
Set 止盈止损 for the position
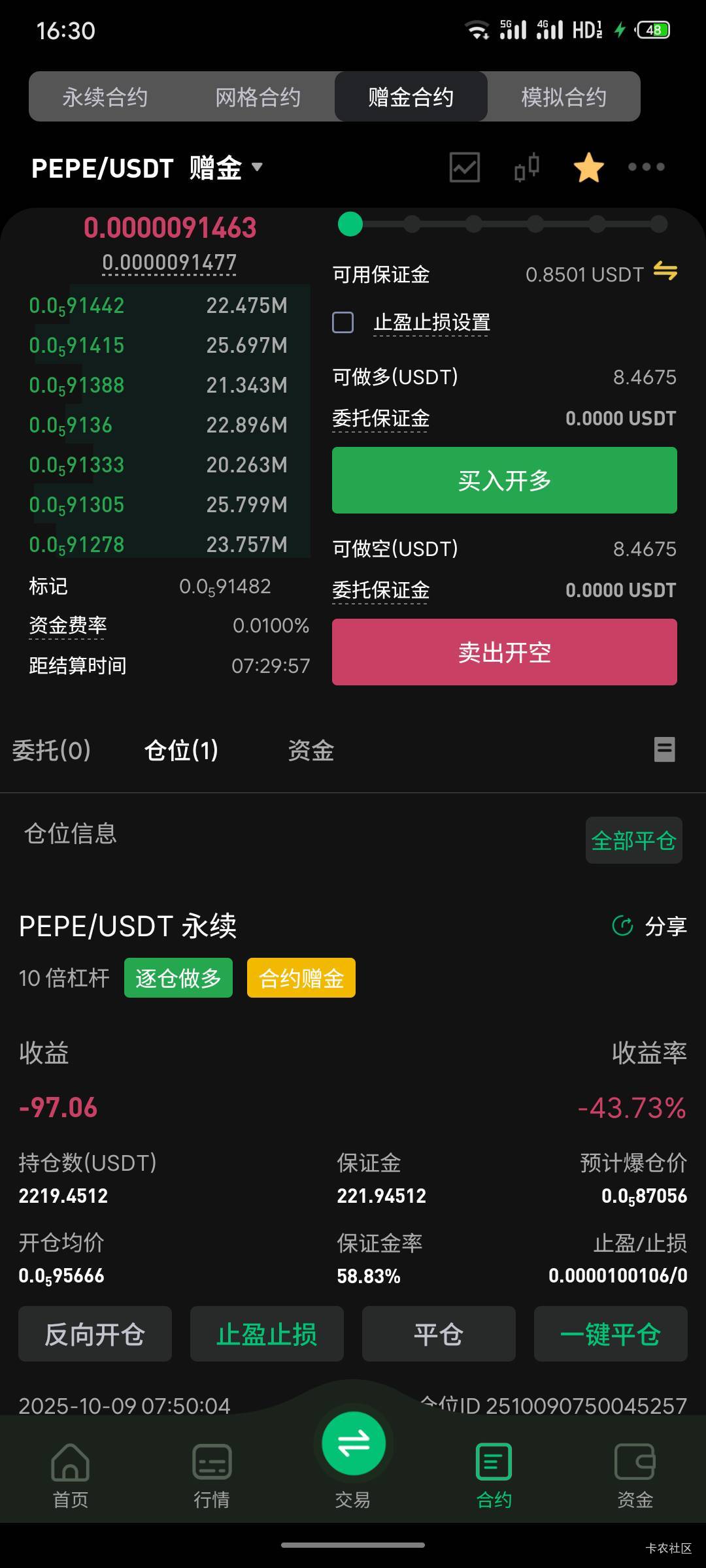[x=267, y=1334]
